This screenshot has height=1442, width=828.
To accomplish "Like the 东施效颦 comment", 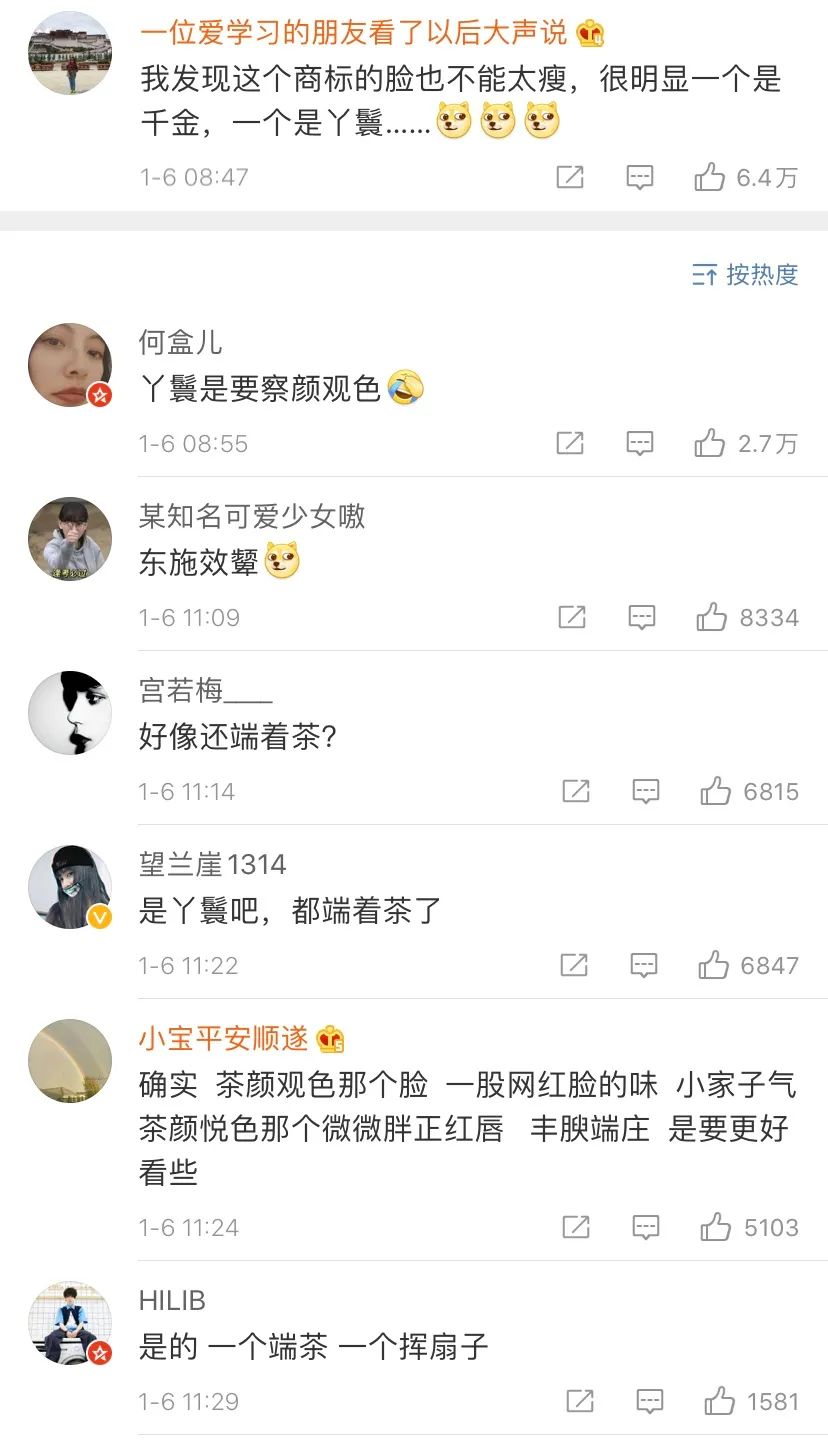I will (712, 617).
